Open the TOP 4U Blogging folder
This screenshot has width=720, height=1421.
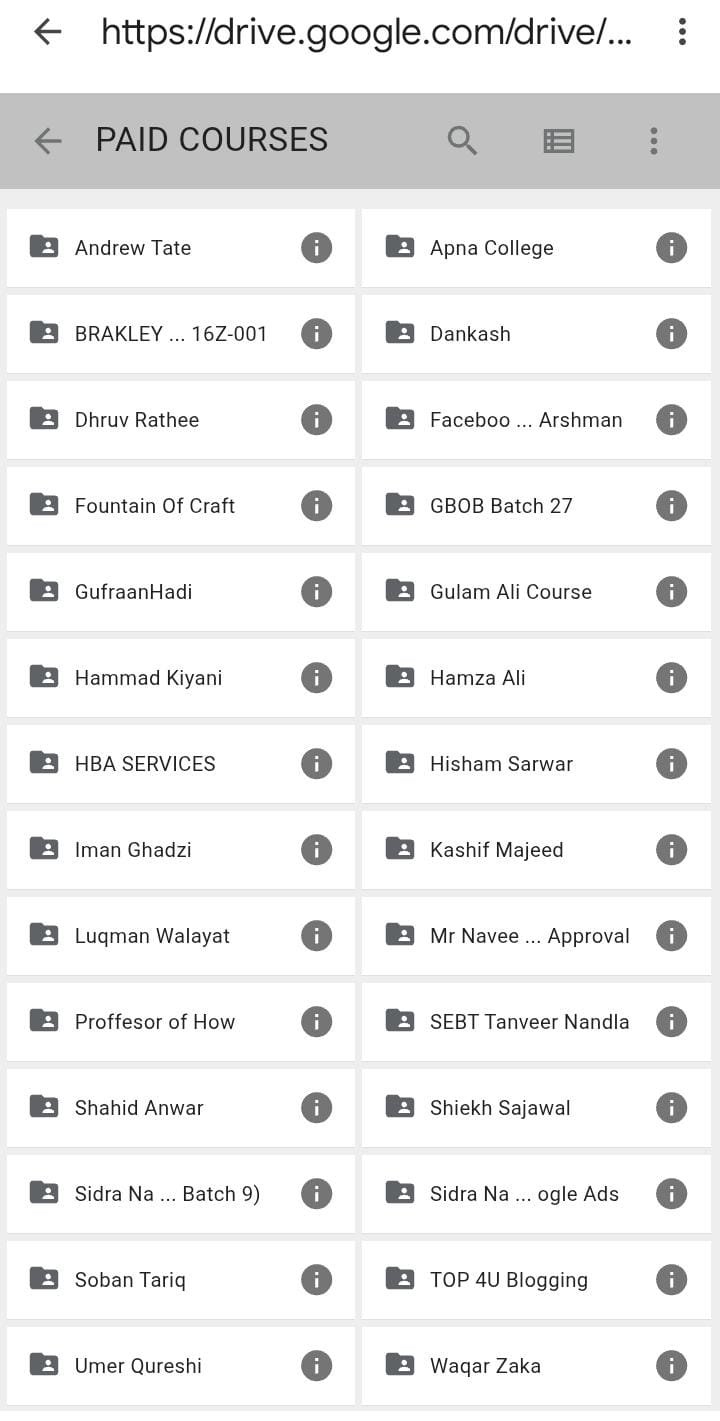tap(510, 1279)
